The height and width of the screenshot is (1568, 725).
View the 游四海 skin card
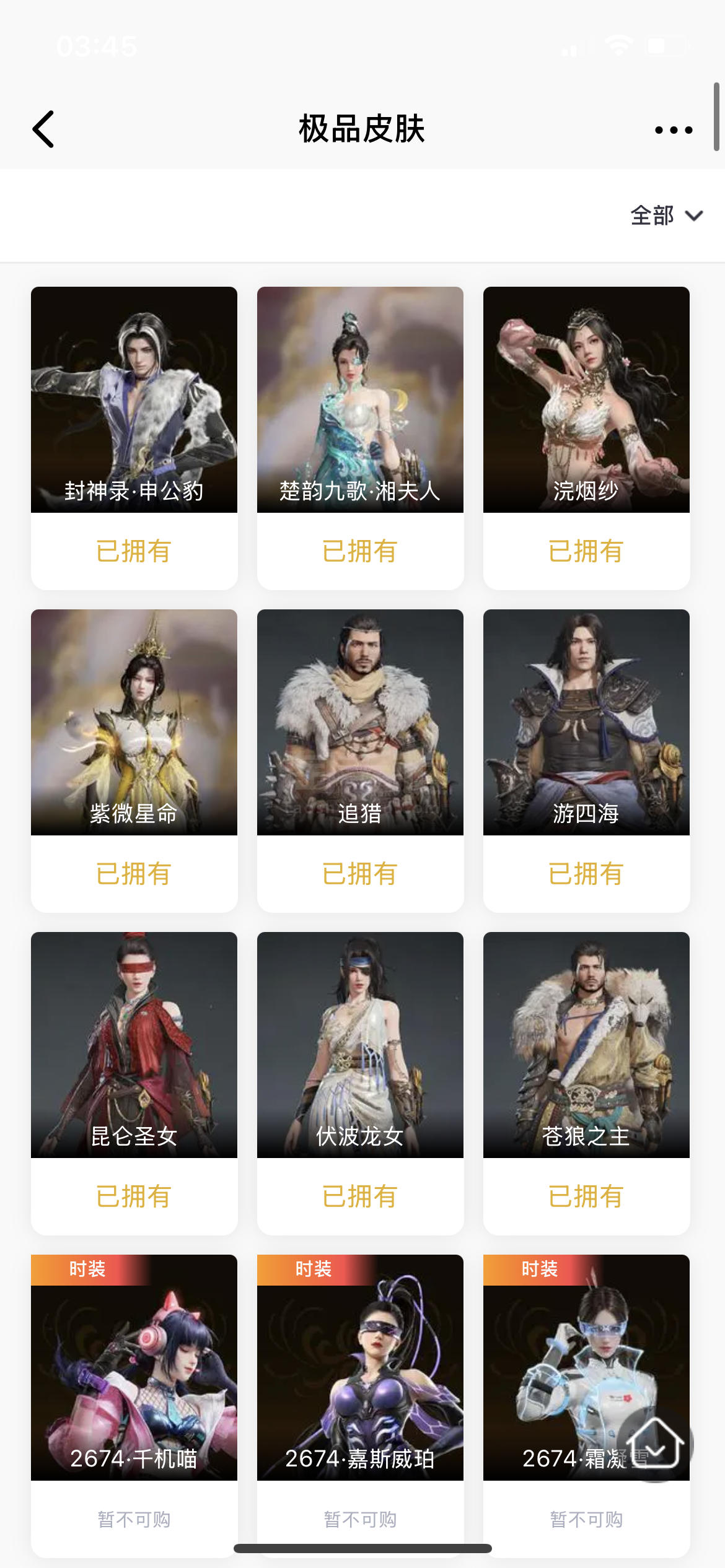click(586, 760)
